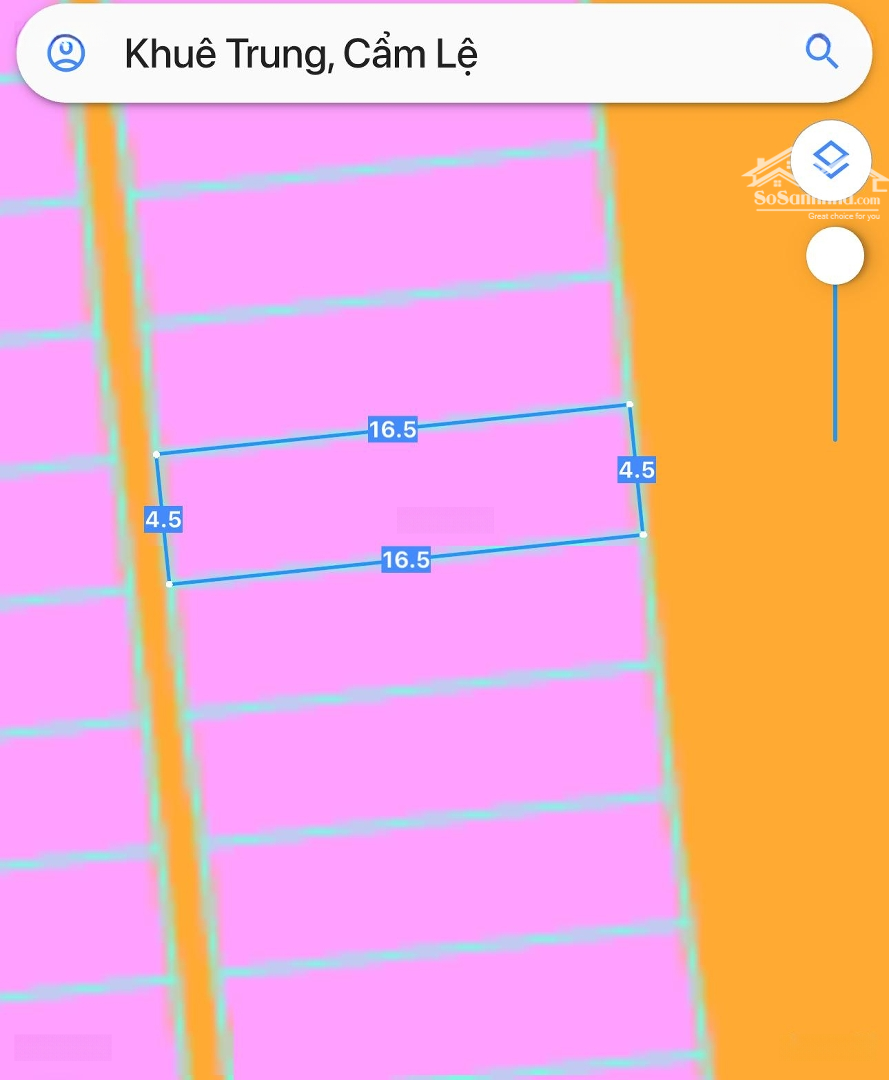Tap the magnifier search icon
Viewport: 889px width, 1080px height.
tap(821, 51)
